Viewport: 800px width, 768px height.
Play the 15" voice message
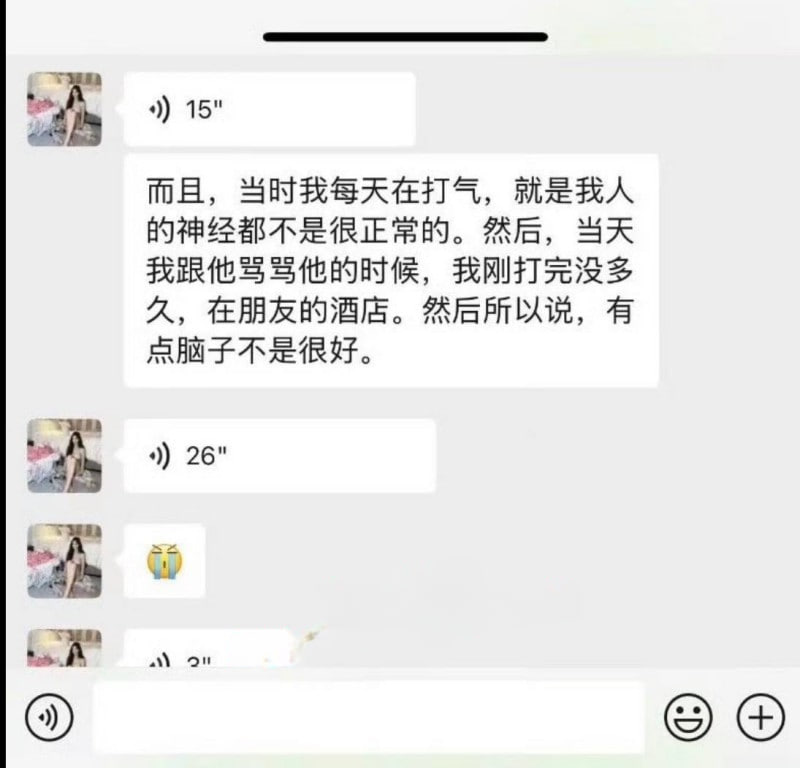click(268, 110)
